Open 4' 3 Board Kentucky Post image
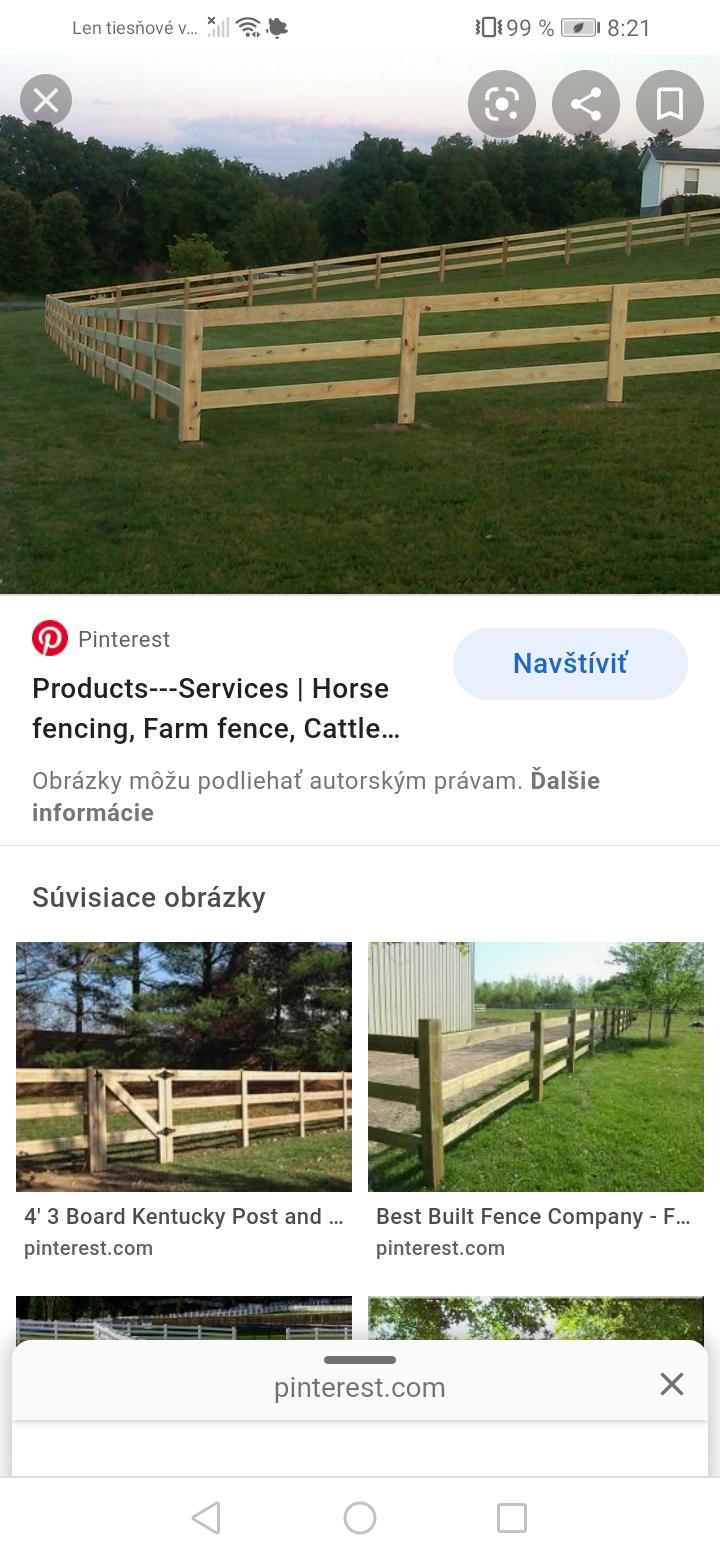The height and width of the screenshot is (1560, 720). pos(184,1066)
